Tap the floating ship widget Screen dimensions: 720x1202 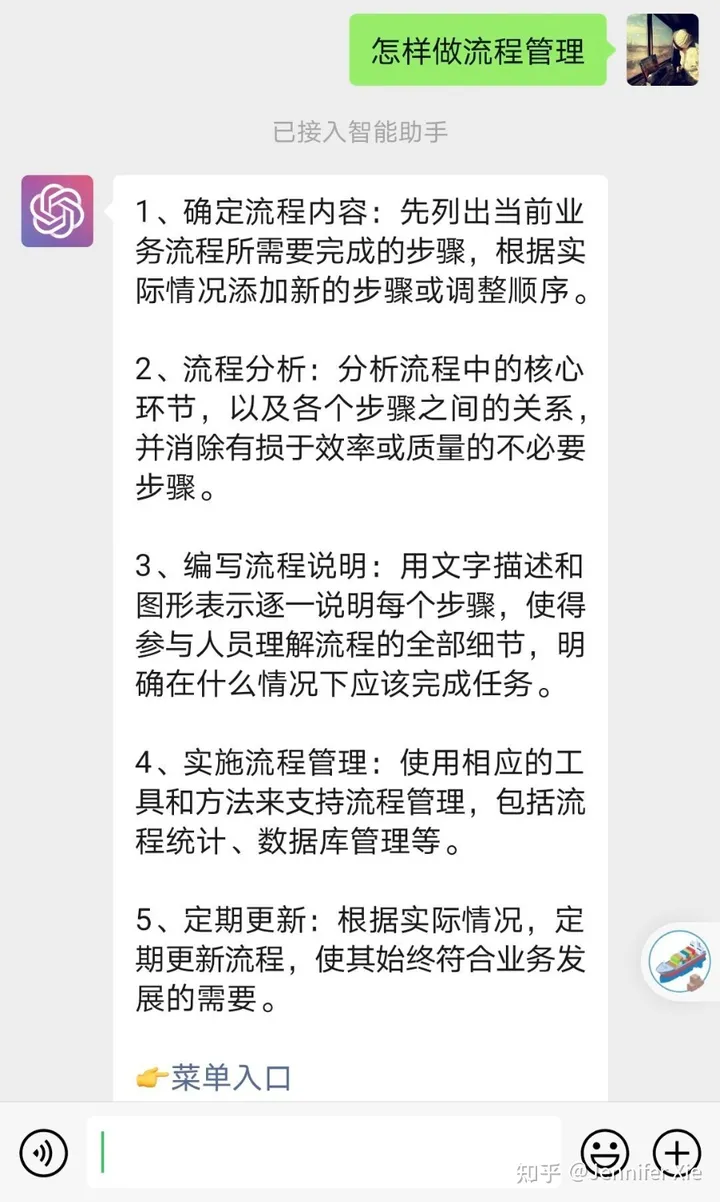[x=682, y=962]
